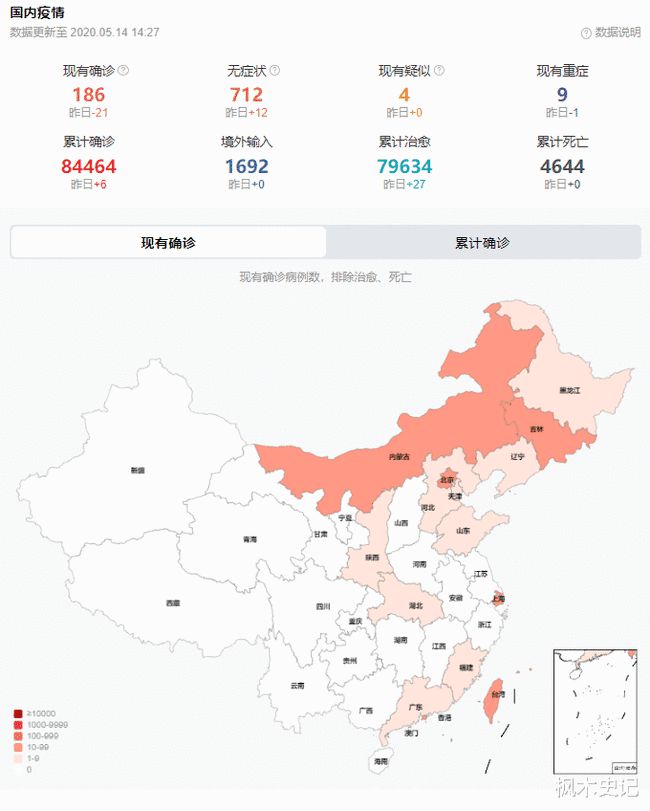Screen dimensions: 650x811
Task: Show help for 现有疑似
Action: pos(439,71)
